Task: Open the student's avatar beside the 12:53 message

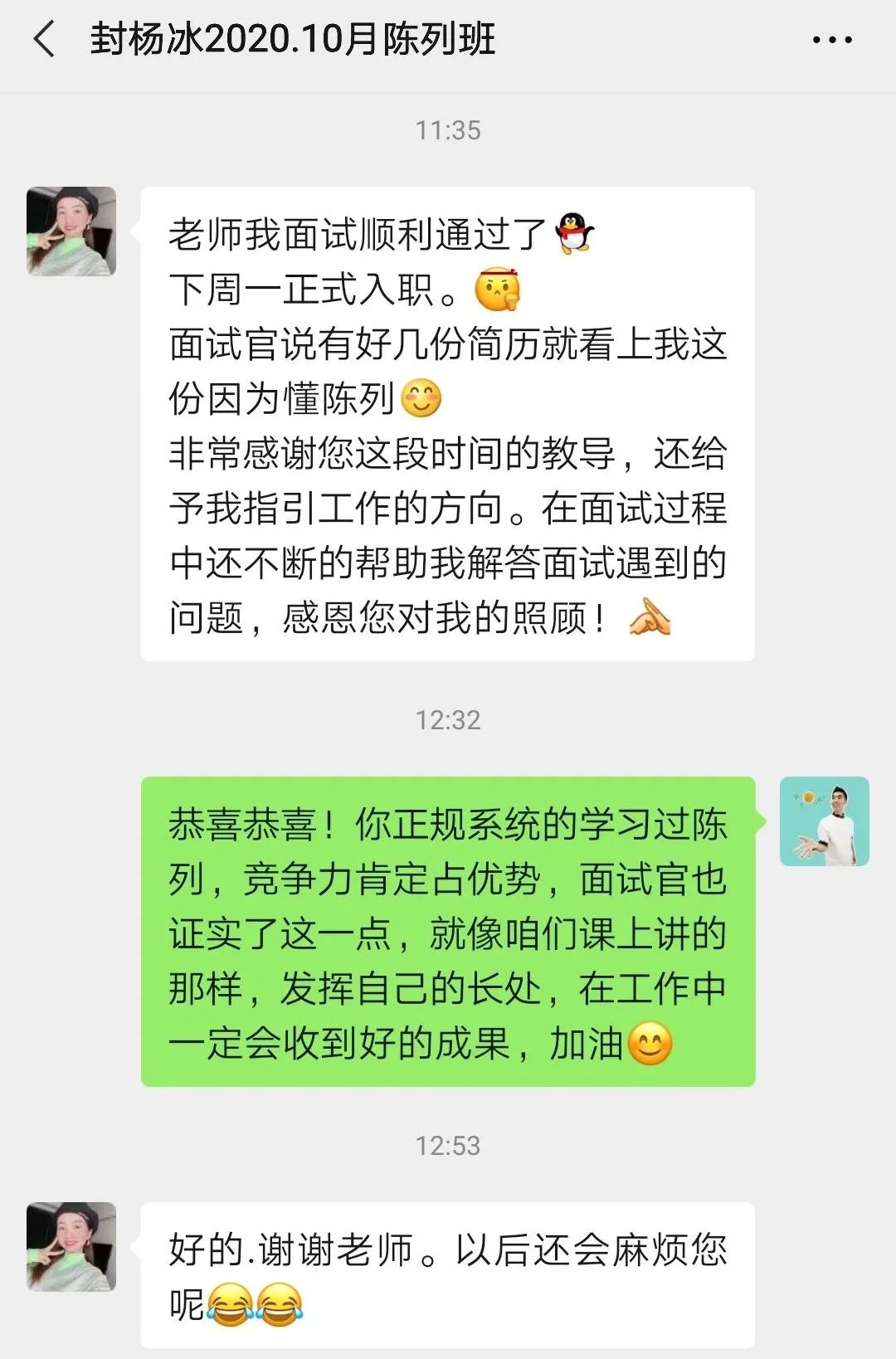Action: point(71,1246)
